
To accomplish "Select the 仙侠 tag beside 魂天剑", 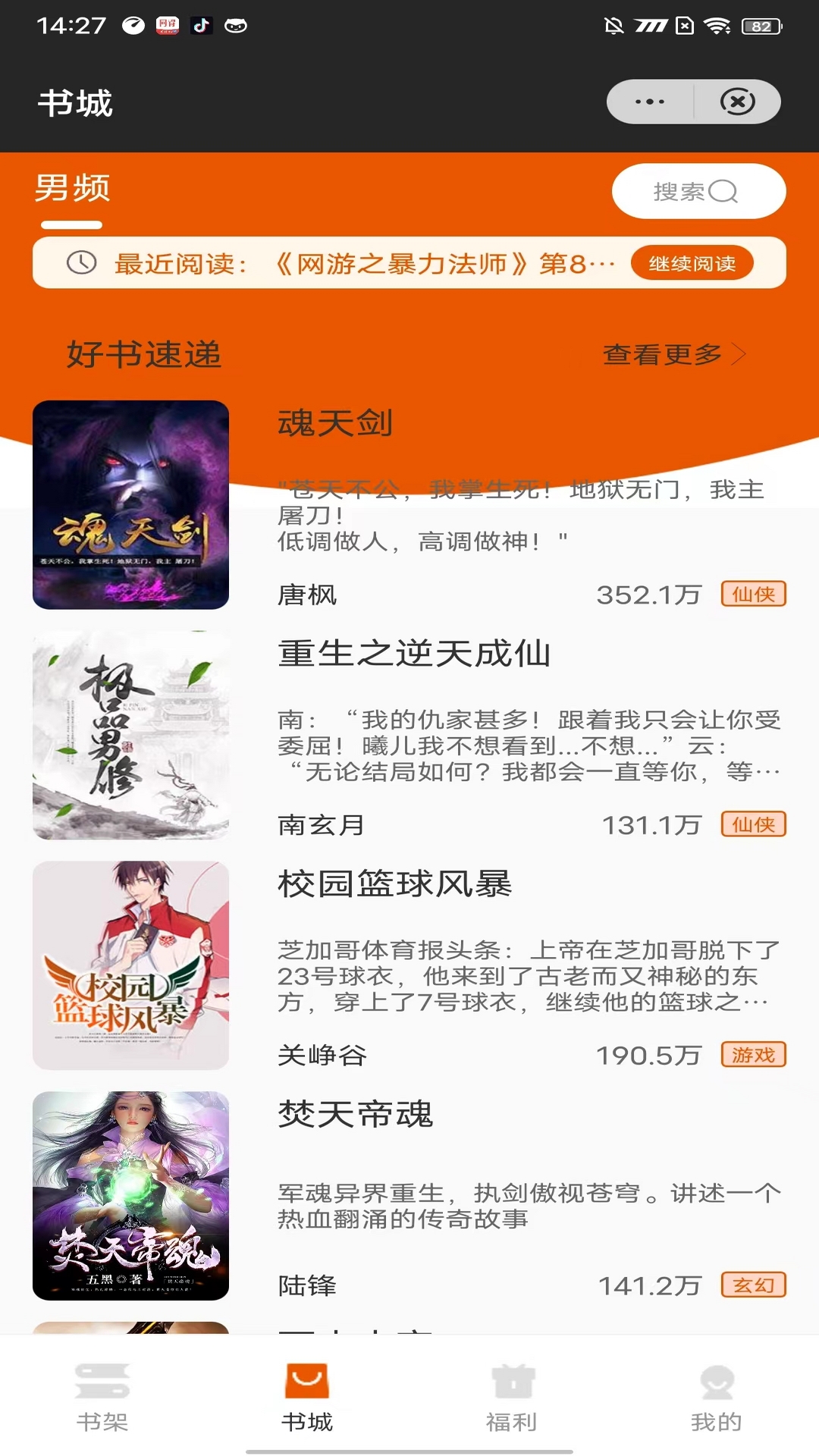I will [x=752, y=595].
